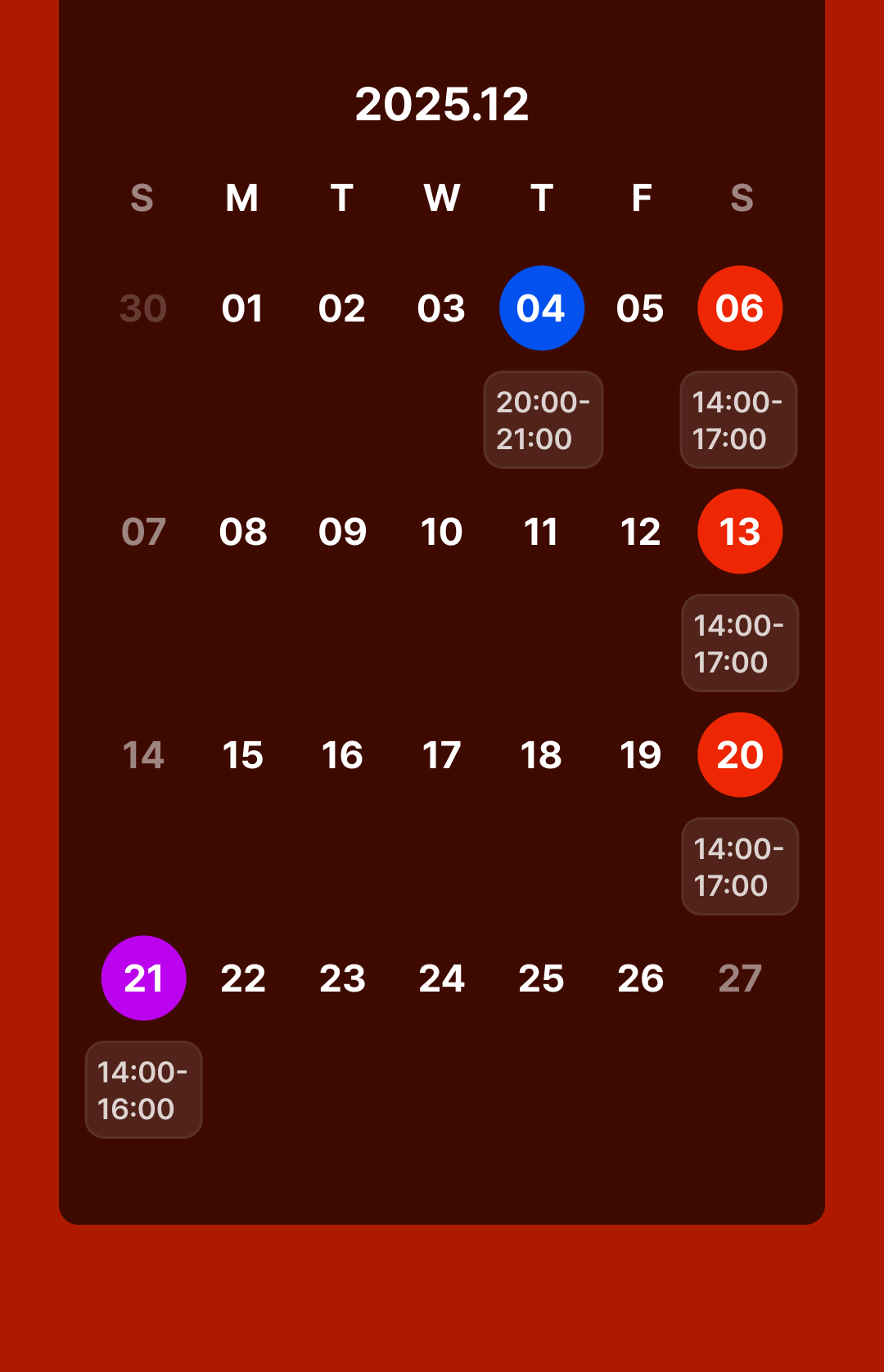This screenshot has height=1372, width=884.
Task: Select the purple highlighted date 21
Action: (143, 978)
